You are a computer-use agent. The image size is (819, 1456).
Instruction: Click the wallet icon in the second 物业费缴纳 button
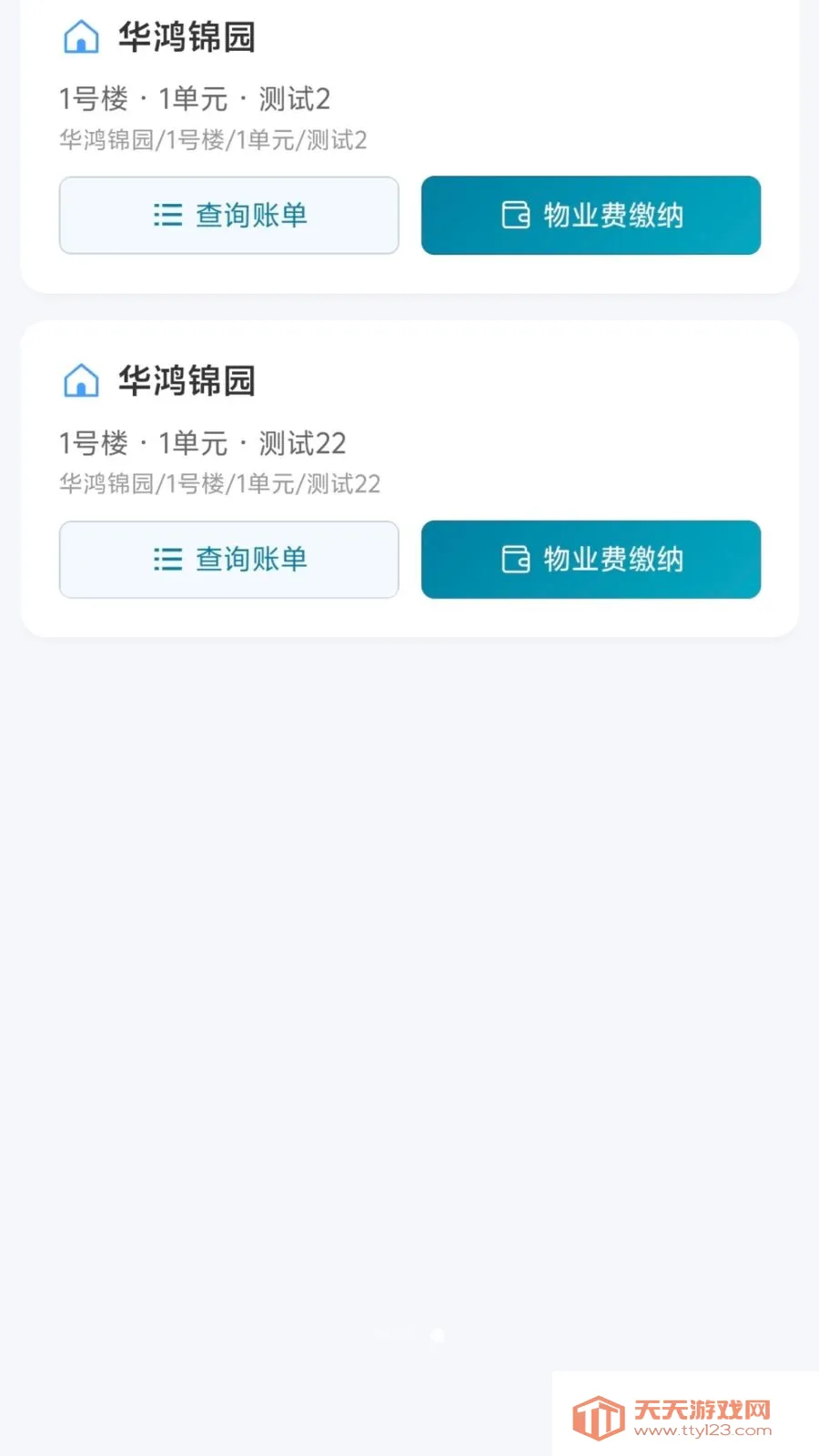[x=516, y=560]
